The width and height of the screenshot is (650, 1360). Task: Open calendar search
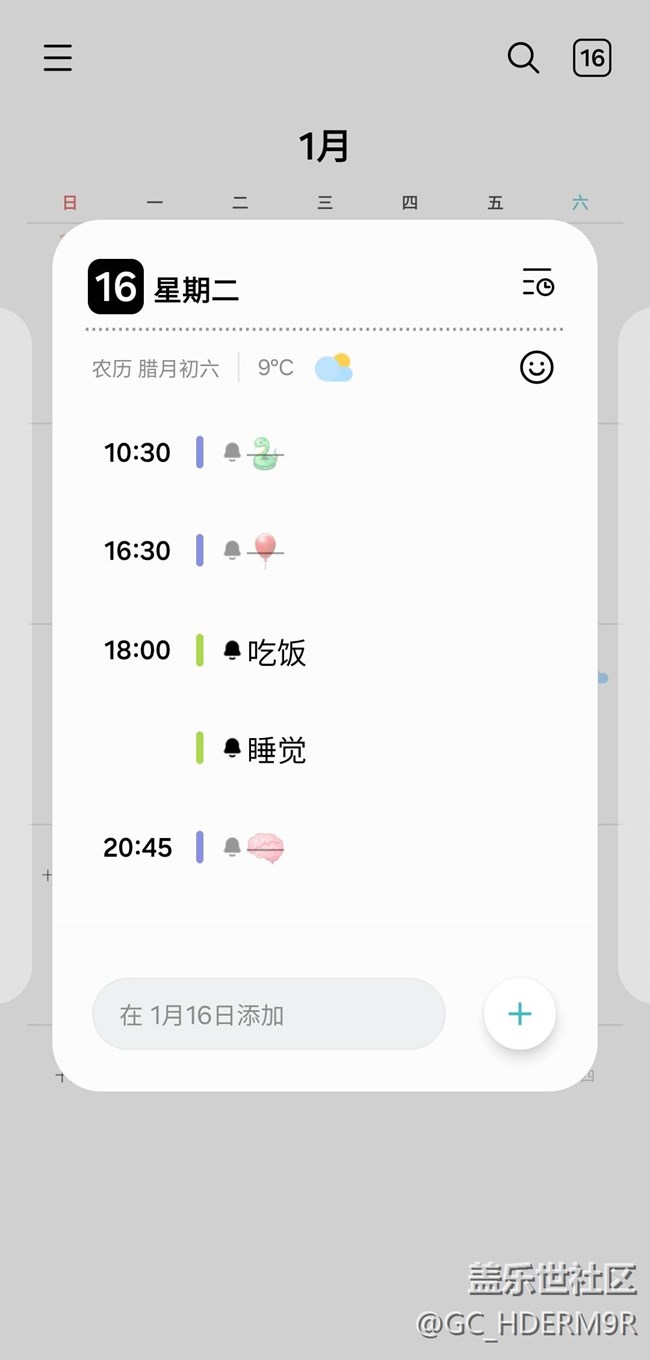tap(523, 58)
